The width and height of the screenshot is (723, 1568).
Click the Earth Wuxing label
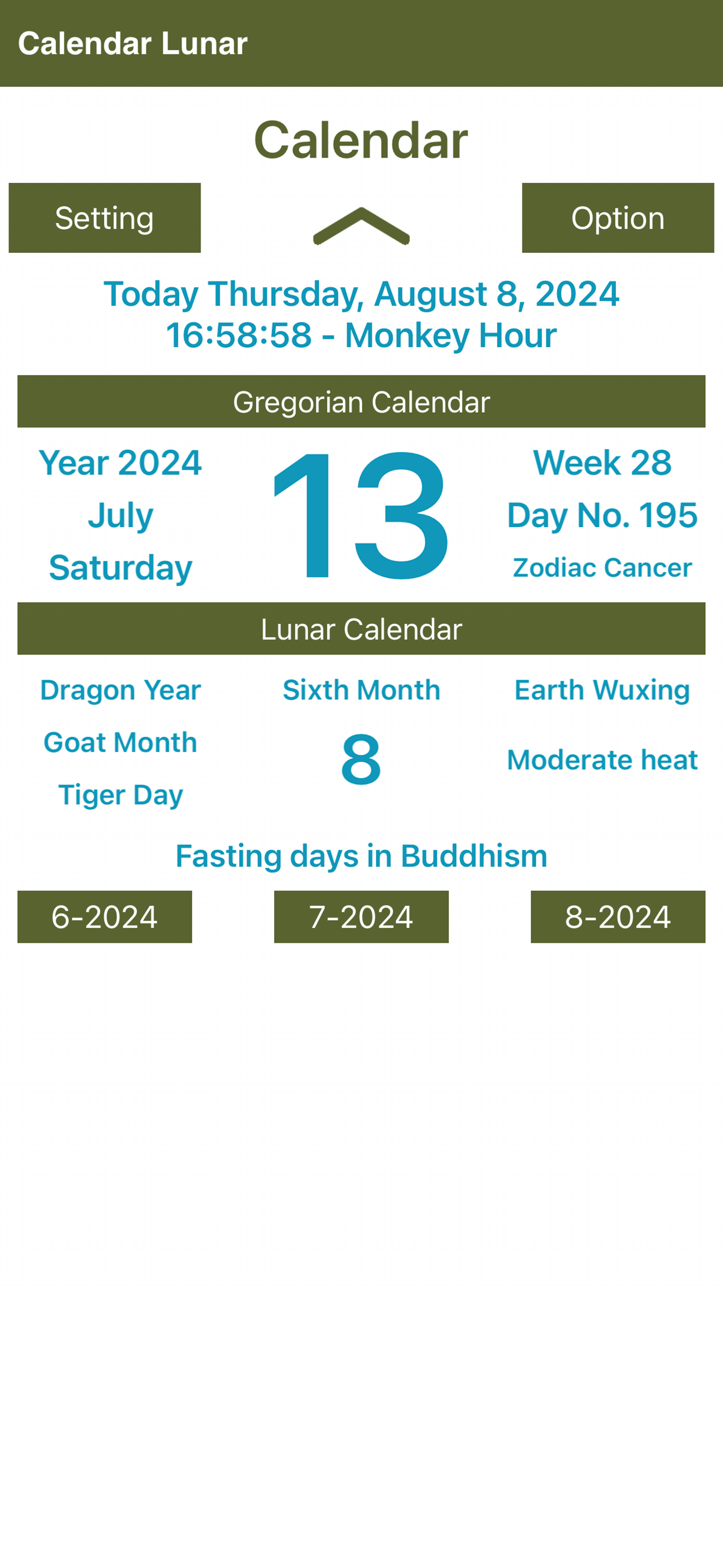pos(601,690)
